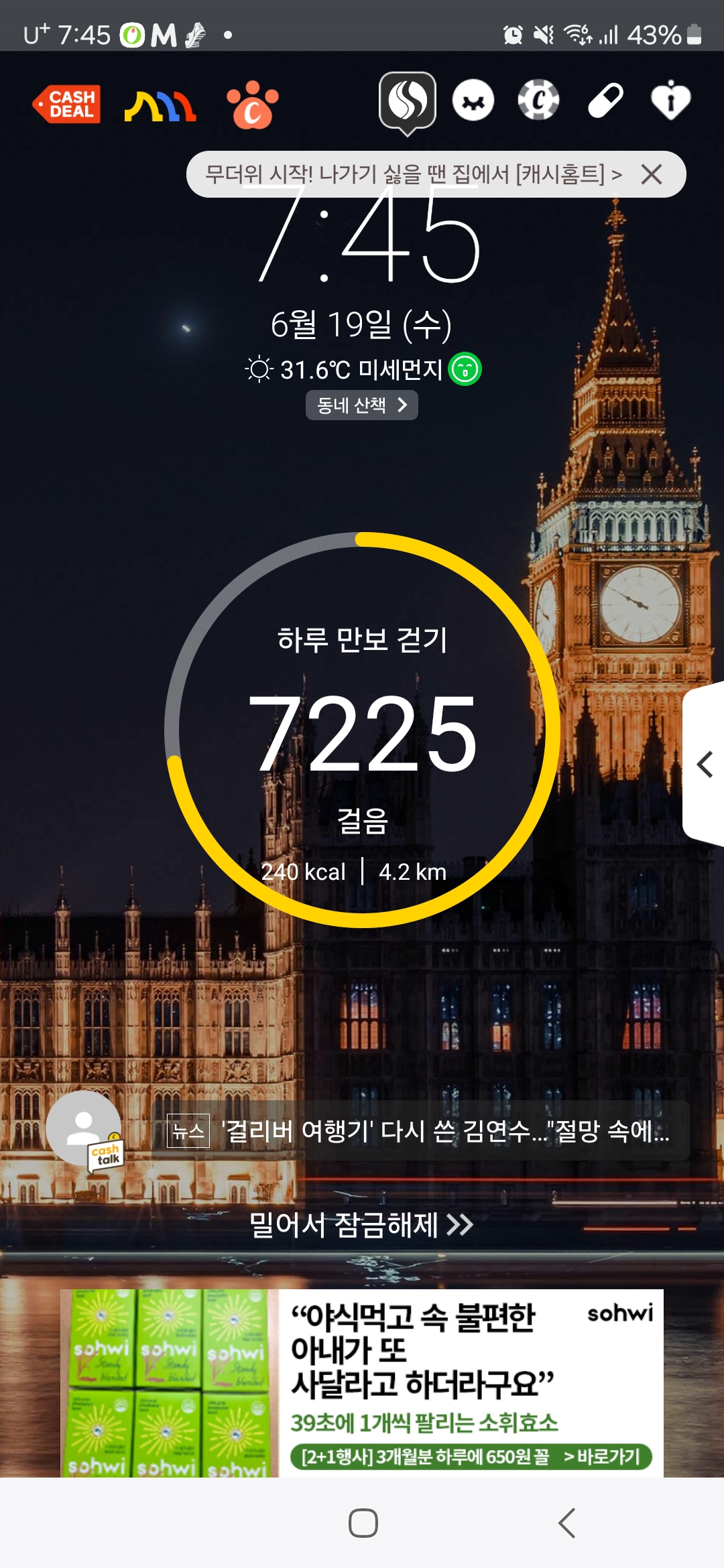
Task: Open the heart info icon
Action: 670,101
